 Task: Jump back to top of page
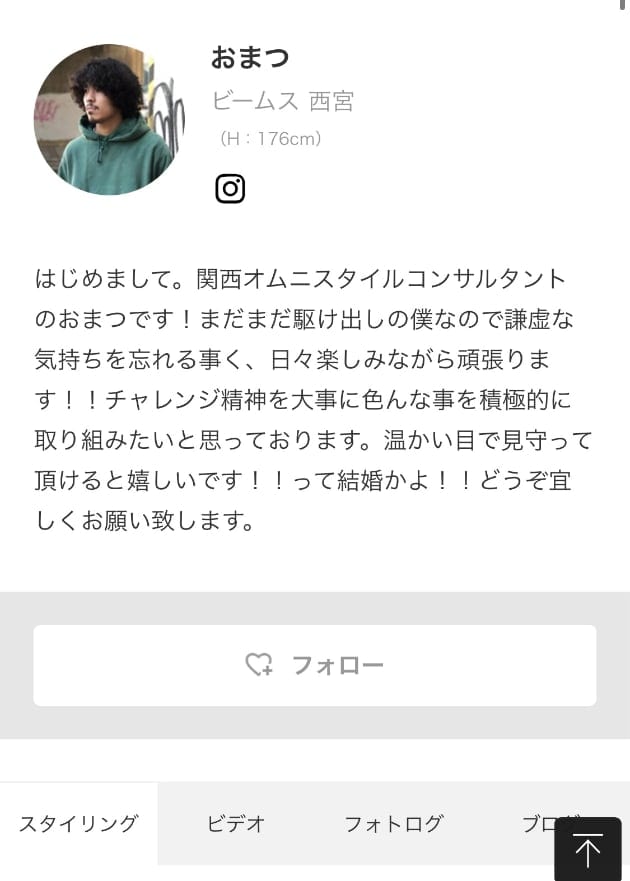click(588, 849)
